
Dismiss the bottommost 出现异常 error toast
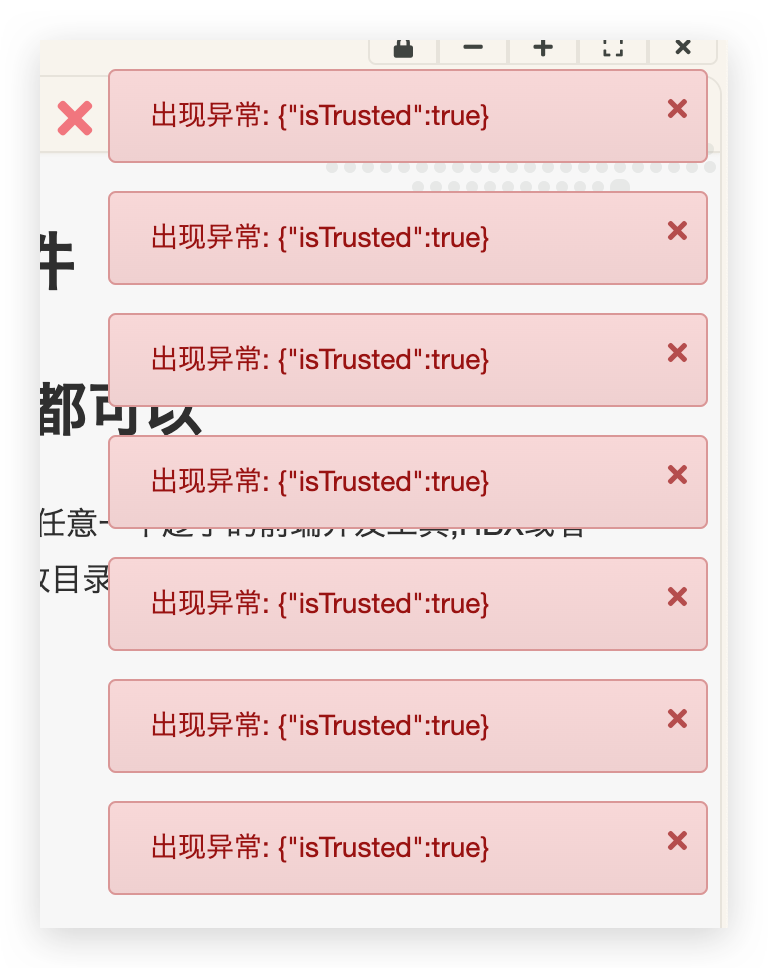677,841
